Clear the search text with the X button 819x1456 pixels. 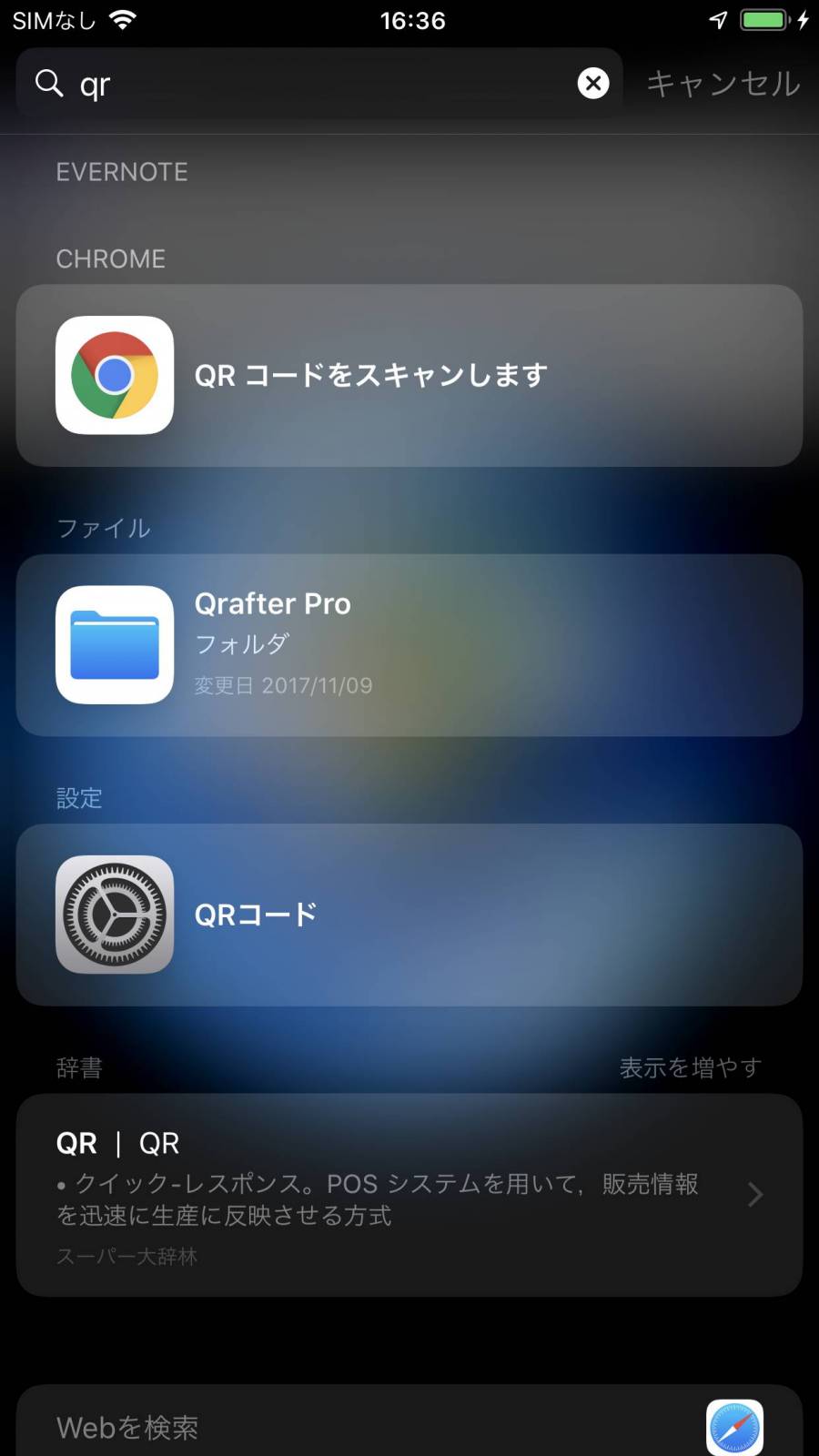click(x=592, y=83)
